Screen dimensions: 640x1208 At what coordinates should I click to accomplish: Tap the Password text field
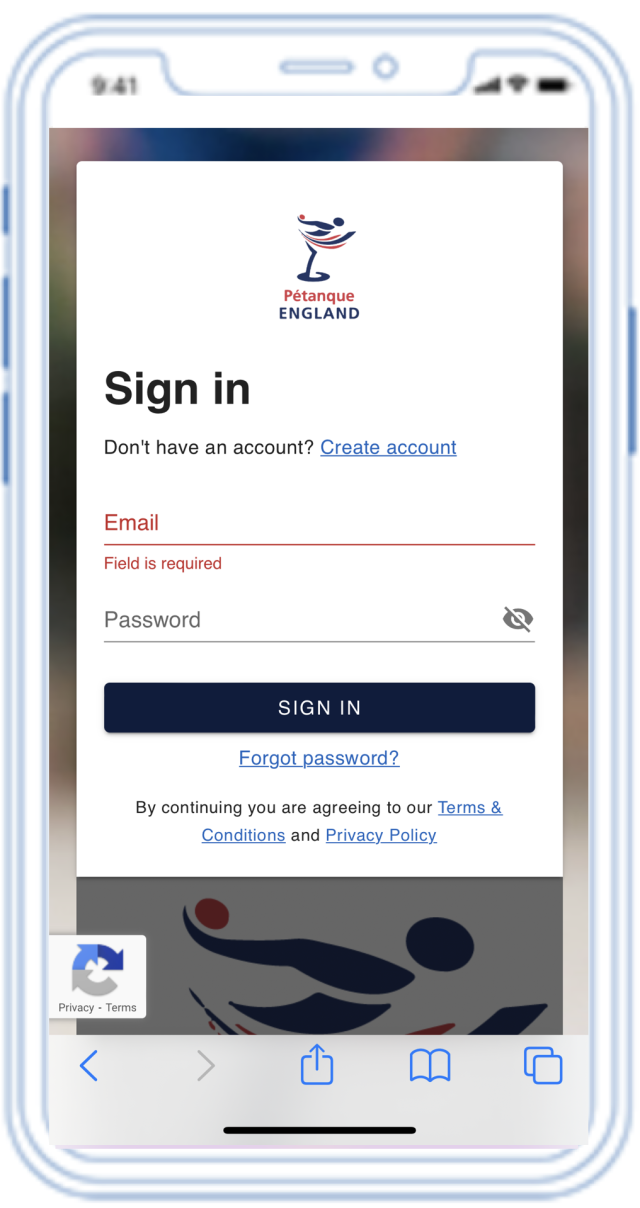point(298,620)
